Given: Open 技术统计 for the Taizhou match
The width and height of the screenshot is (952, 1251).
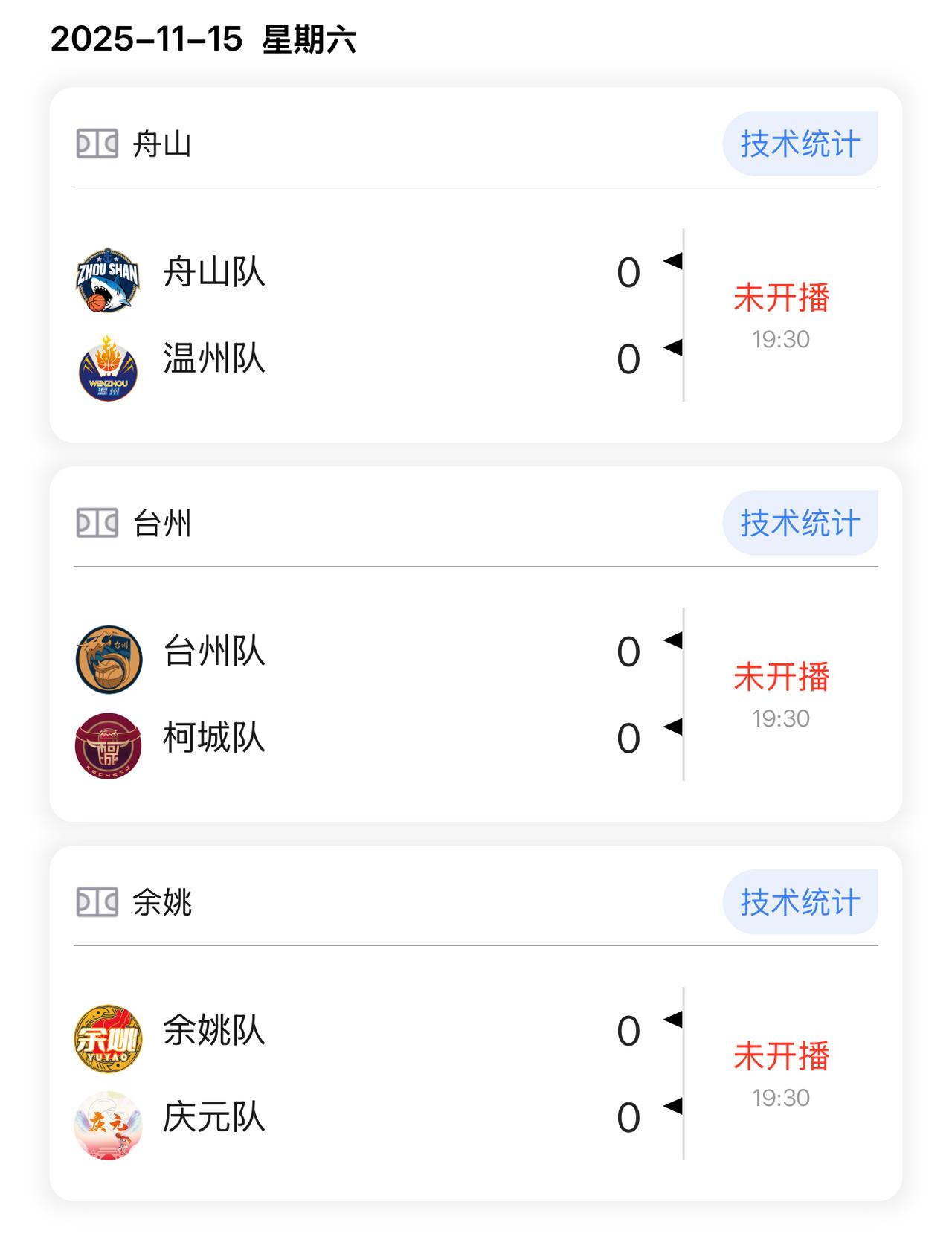Looking at the screenshot, I should (x=800, y=522).
